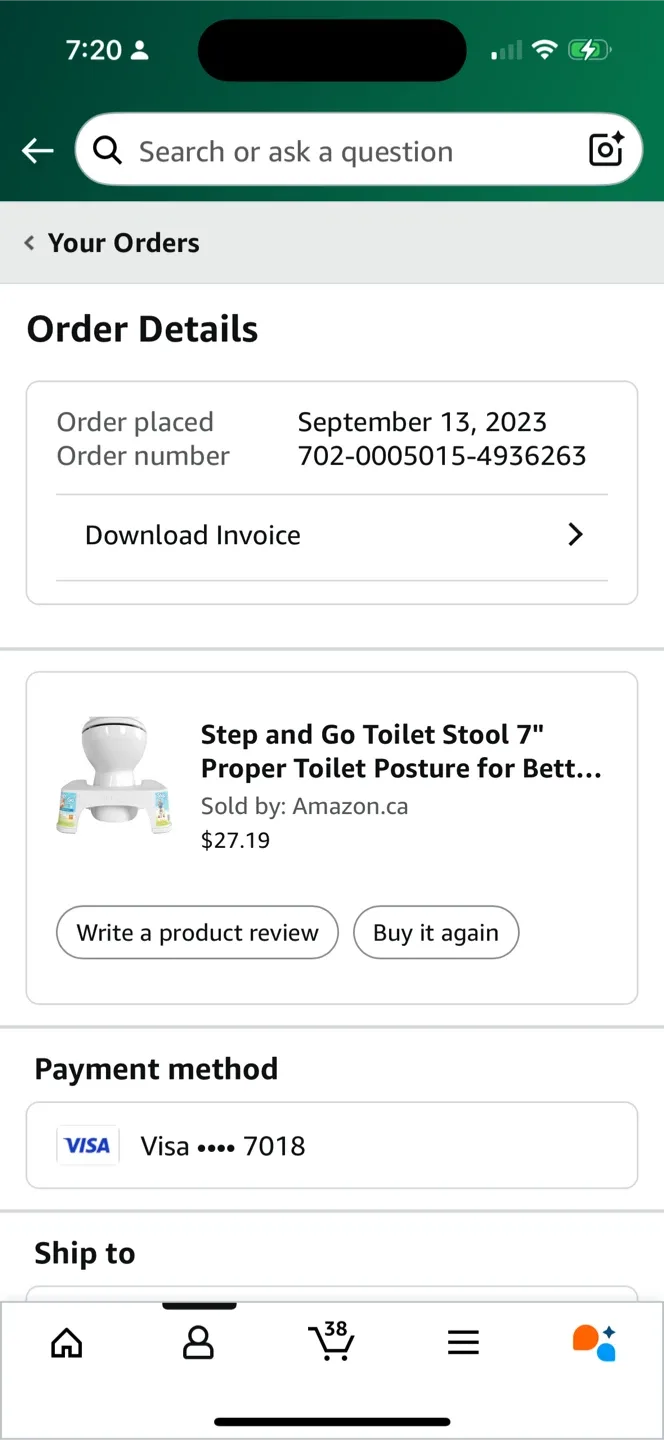Select Buy it again
Image resolution: width=664 pixels, height=1440 pixels.
tap(435, 933)
